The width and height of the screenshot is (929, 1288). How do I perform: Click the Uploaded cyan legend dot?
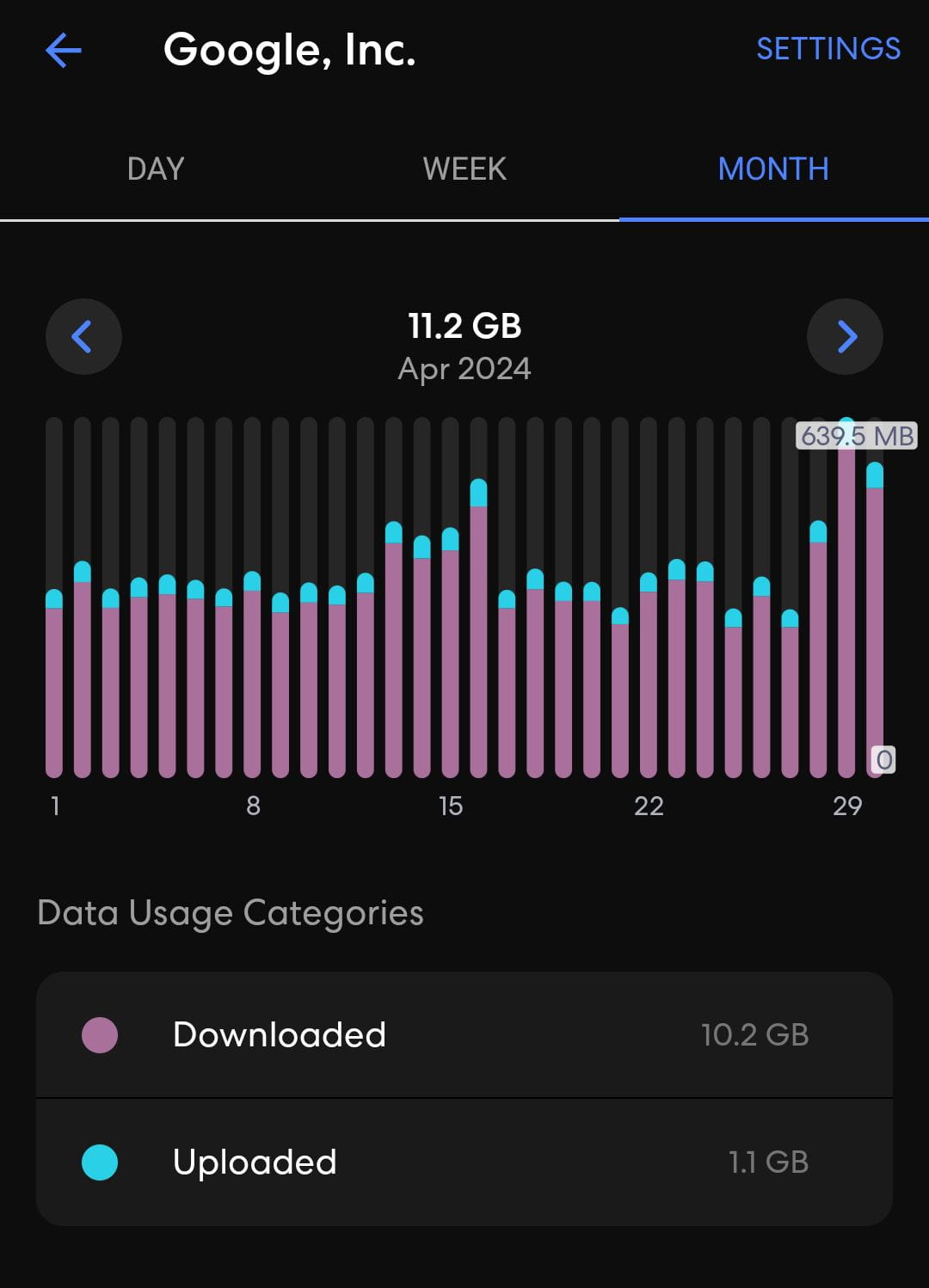pos(100,1161)
